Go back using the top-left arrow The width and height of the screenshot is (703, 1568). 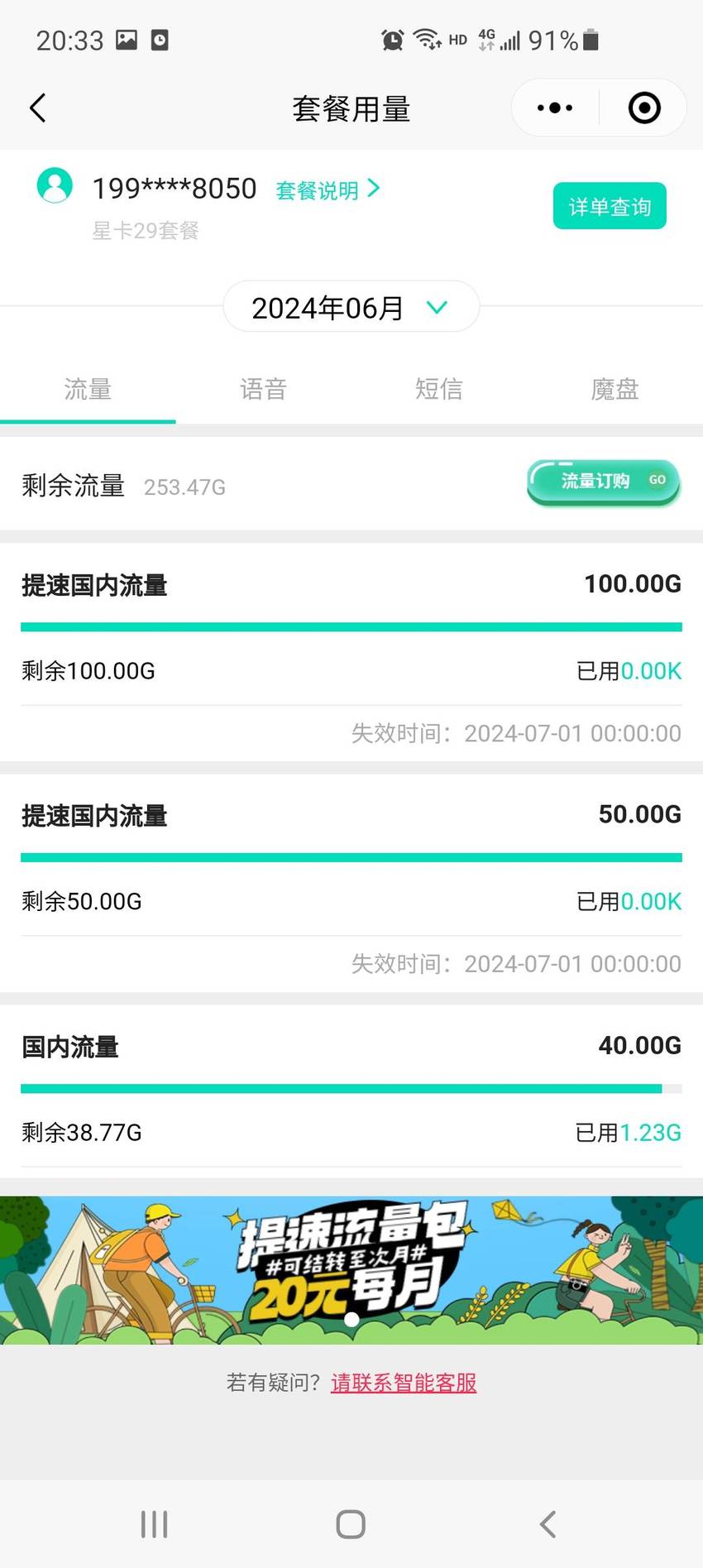[37, 108]
